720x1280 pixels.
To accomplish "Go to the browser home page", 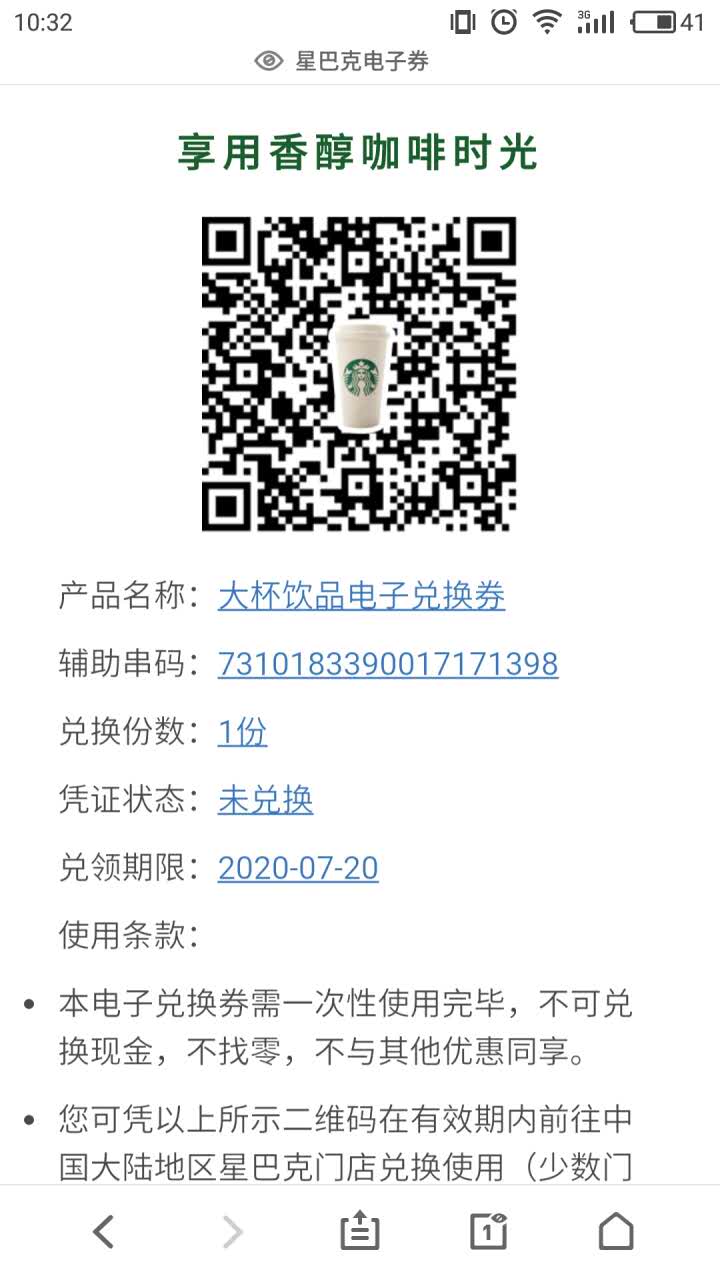I will (x=616, y=1232).
